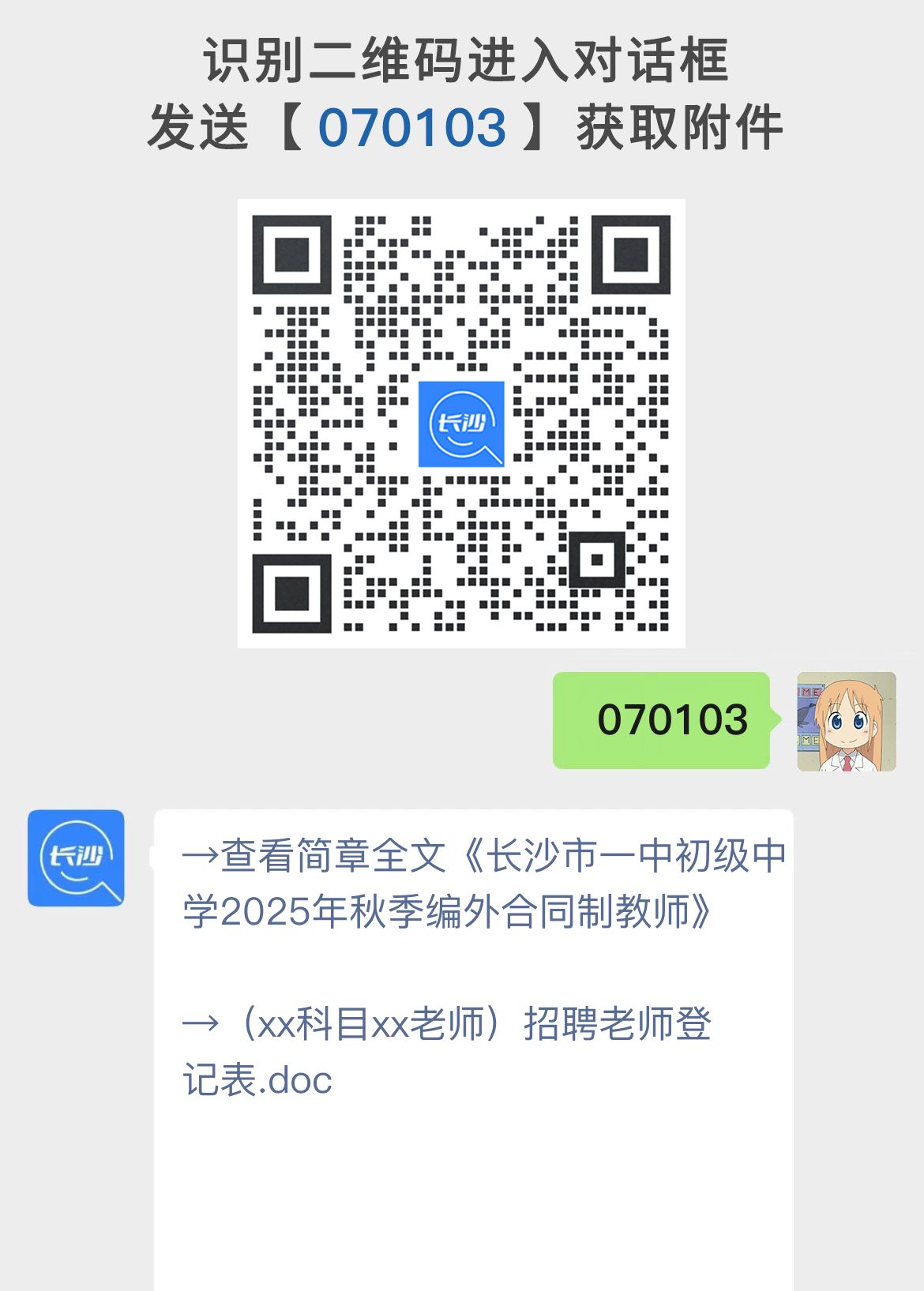Click the arrow before xx科目xx老师
The height and width of the screenshot is (1291, 924).
pos(201,1023)
